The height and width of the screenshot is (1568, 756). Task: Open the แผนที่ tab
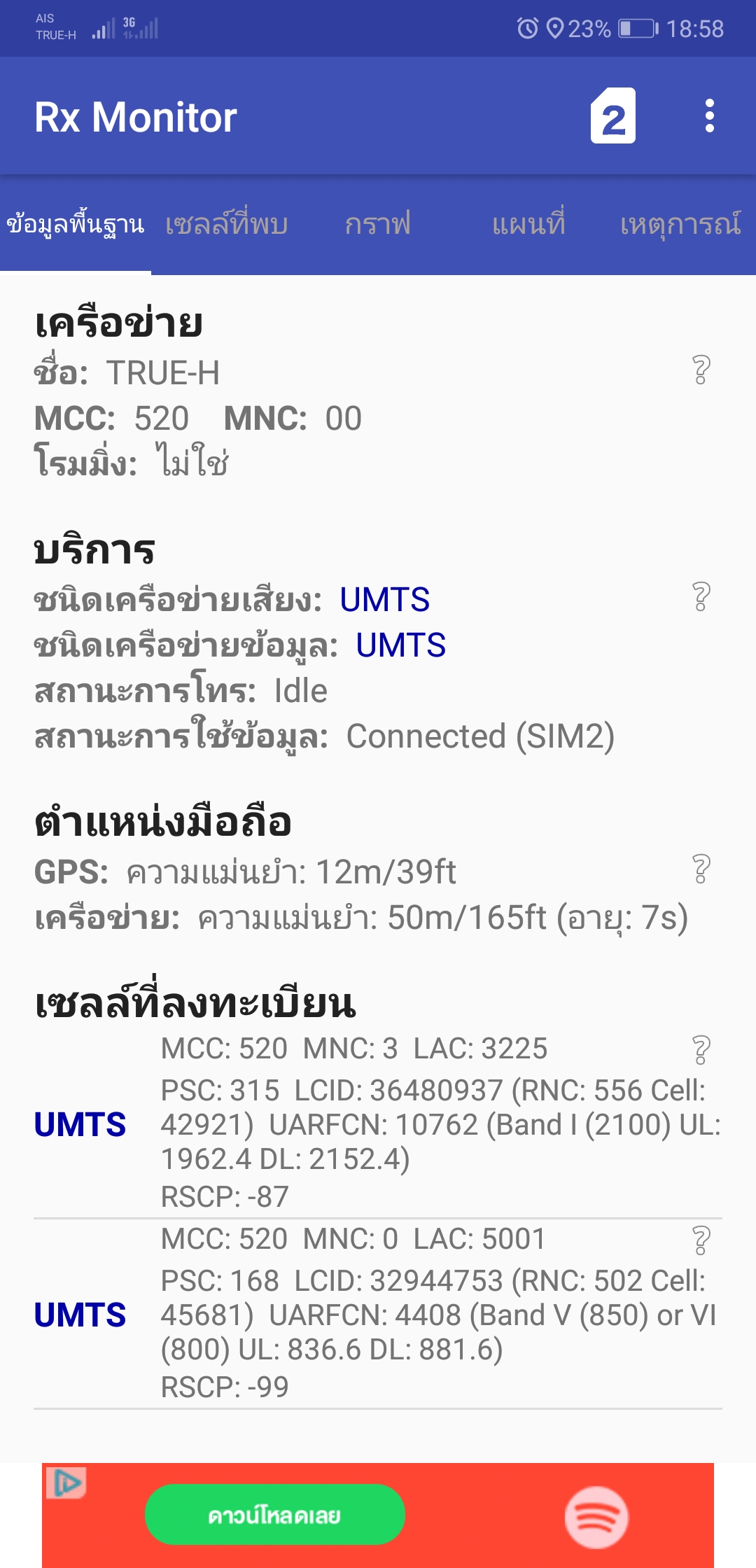point(528,224)
